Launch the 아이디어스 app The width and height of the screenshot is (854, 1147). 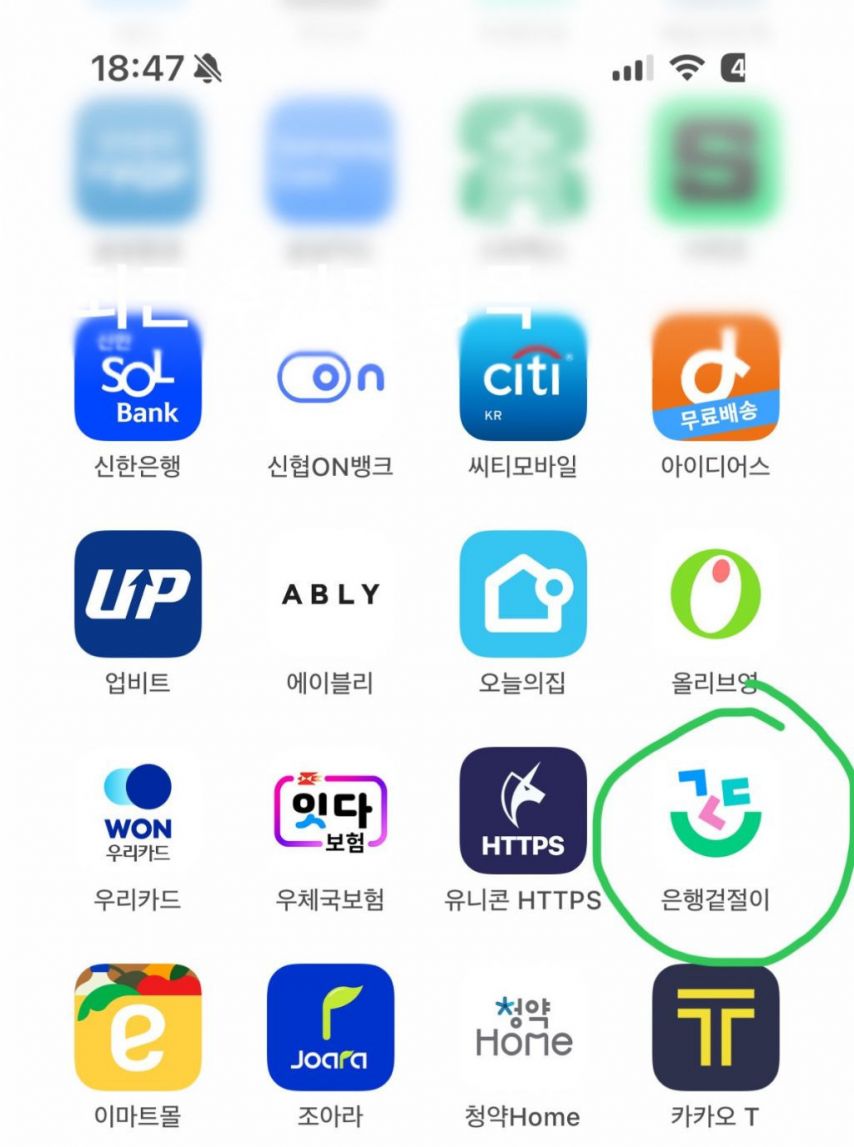pos(714,377)
